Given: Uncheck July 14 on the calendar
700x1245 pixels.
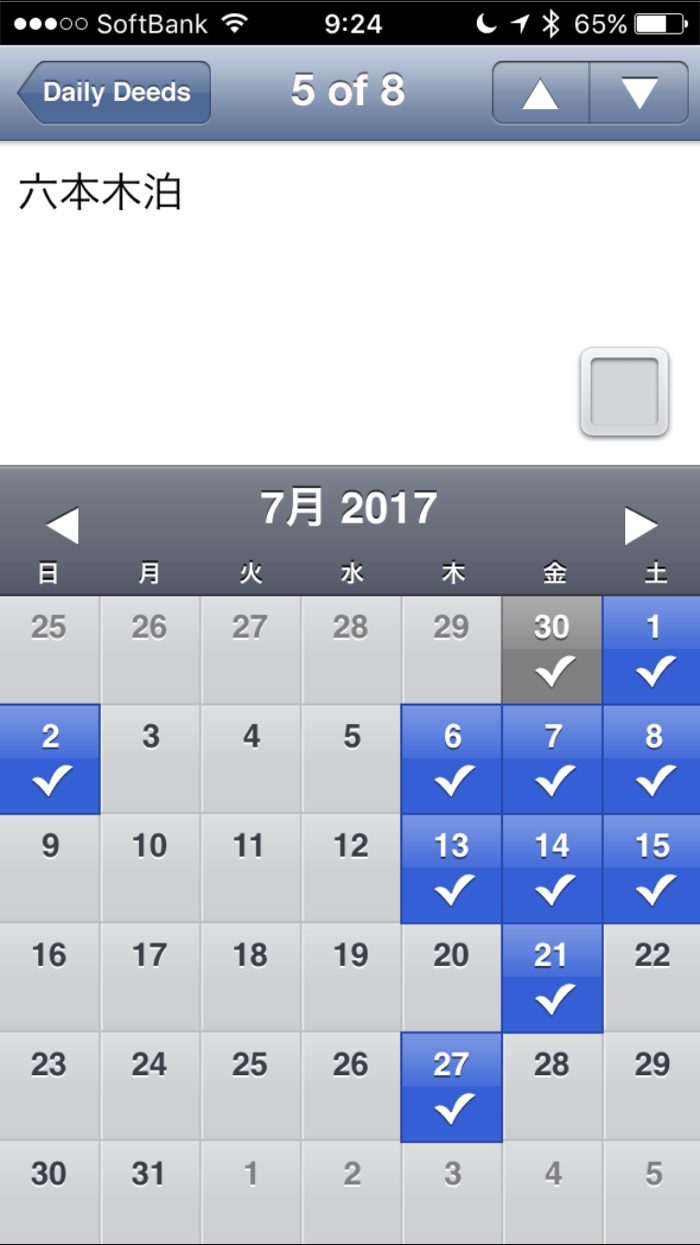Looking at the screenshot, I should point(552,868).
